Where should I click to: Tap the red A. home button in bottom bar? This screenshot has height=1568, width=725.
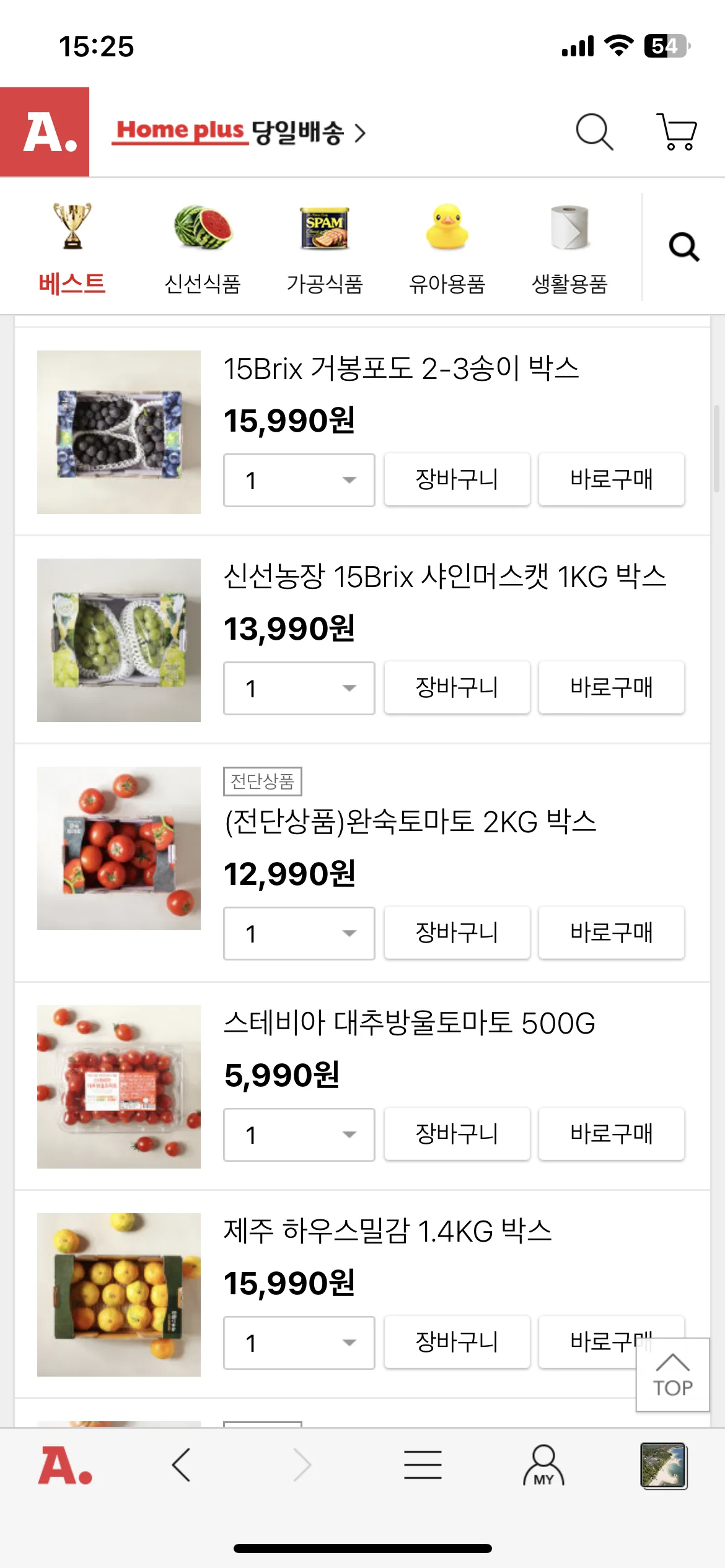tap(65, 1465)
